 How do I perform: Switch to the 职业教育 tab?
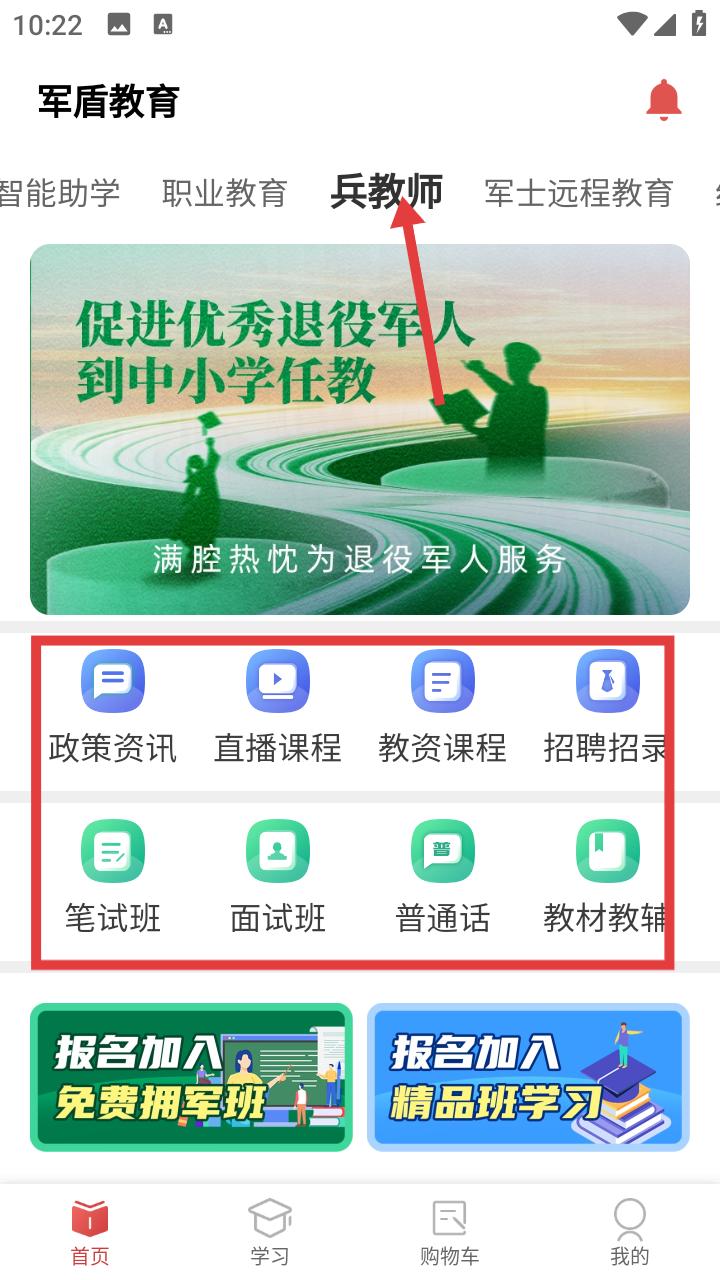click(225, 192)
